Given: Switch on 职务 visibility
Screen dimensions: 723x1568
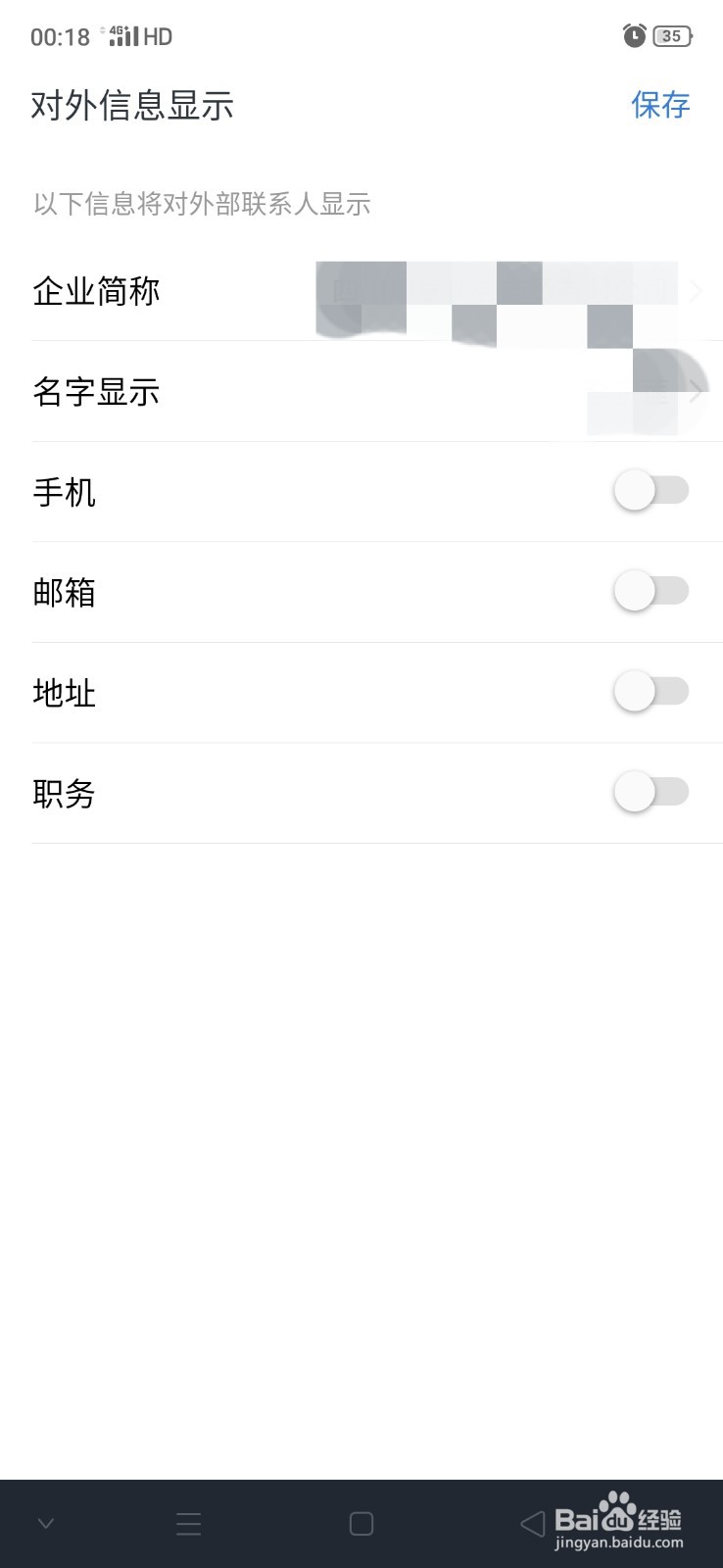Looking at the screenshot, I should coord(651,792).
